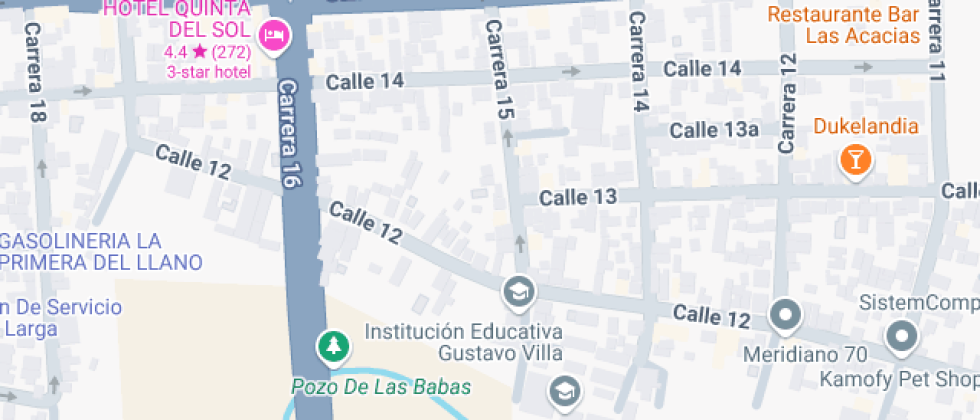Select the school pin below Gustavo Villa
This screenshot has height=420, width=980.
point(565,390)
